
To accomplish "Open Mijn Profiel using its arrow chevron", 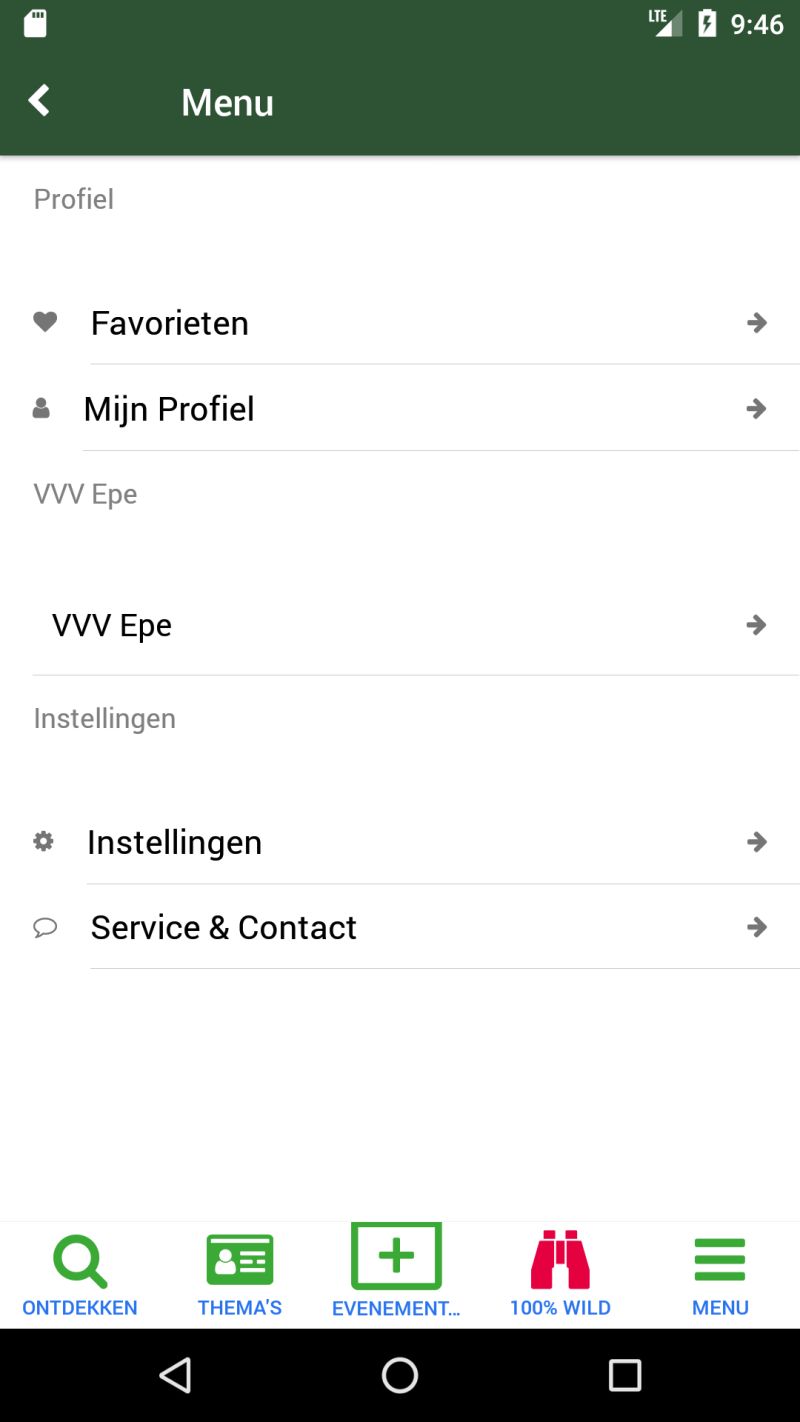I will click(757, 408).
